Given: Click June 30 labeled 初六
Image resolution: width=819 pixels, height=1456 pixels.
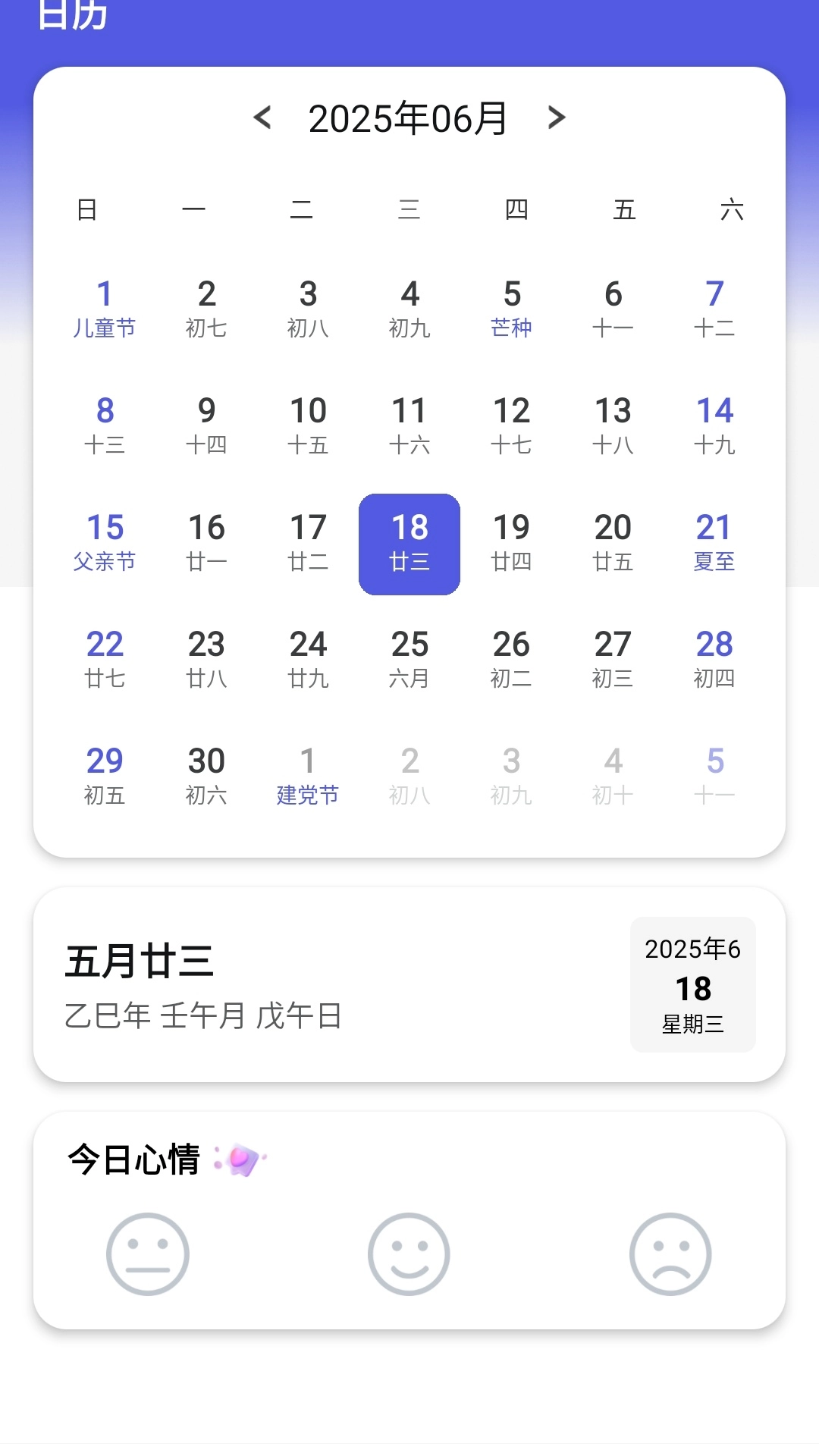Looking at the screenshot, I should pyautogui.click(x=206, y=774).
